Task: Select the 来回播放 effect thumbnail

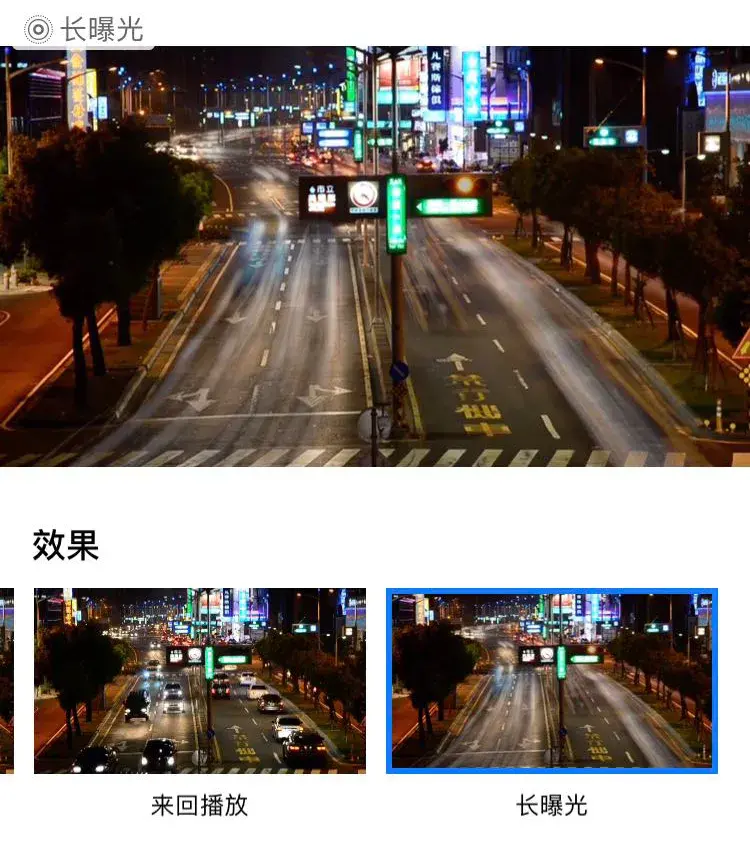Action: [x=200, y=680]
